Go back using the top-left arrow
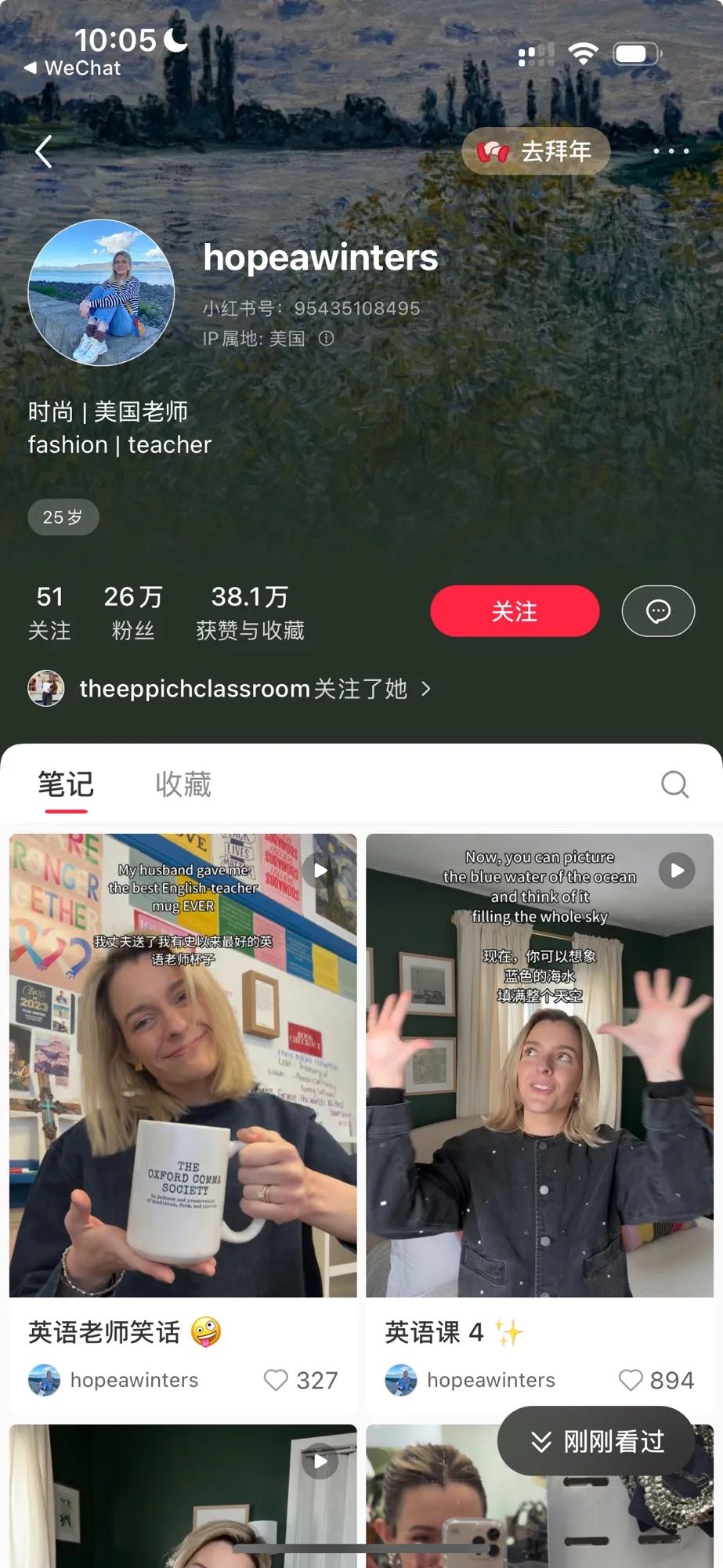This screenshot has height=1568, width=723. point(44,151)
